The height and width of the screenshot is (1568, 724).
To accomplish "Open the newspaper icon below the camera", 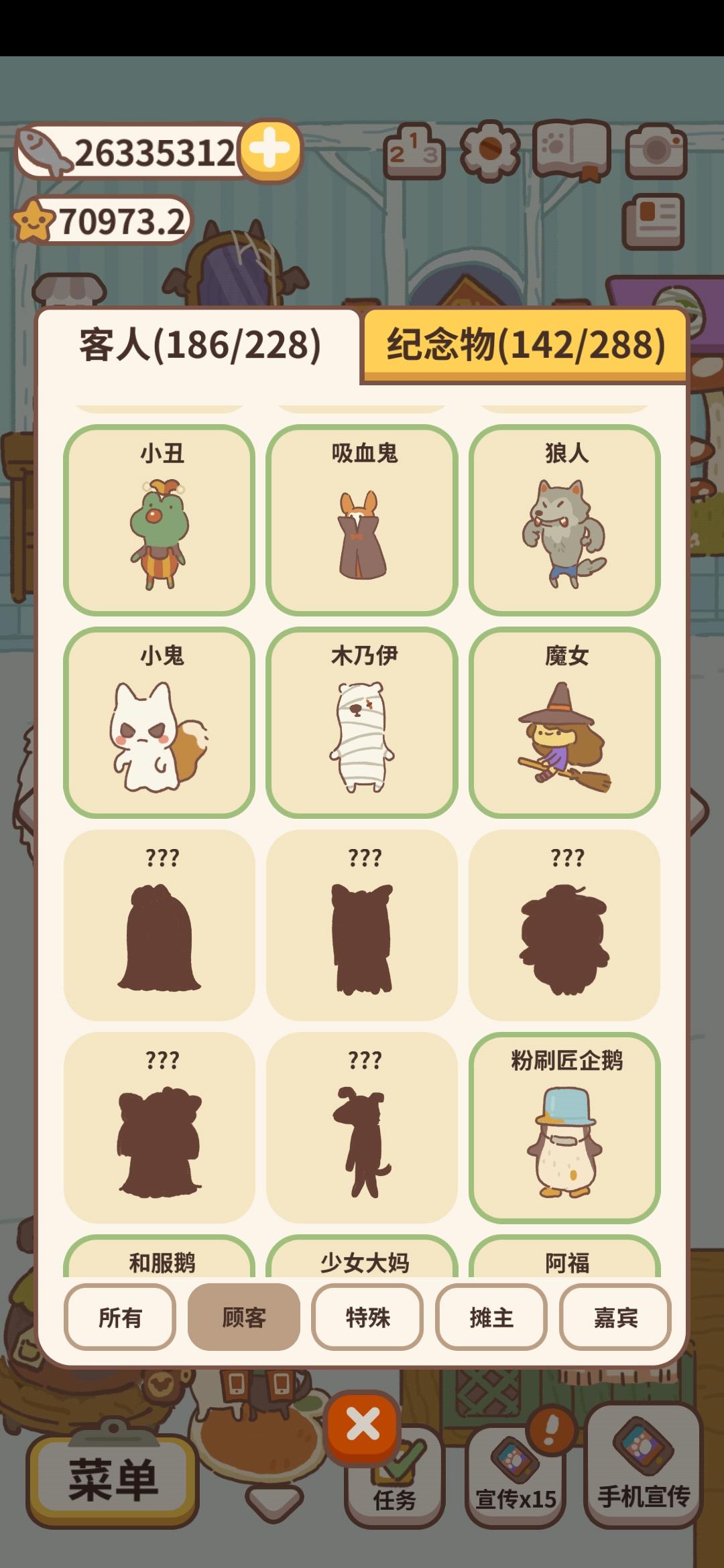I will (653, 221).
